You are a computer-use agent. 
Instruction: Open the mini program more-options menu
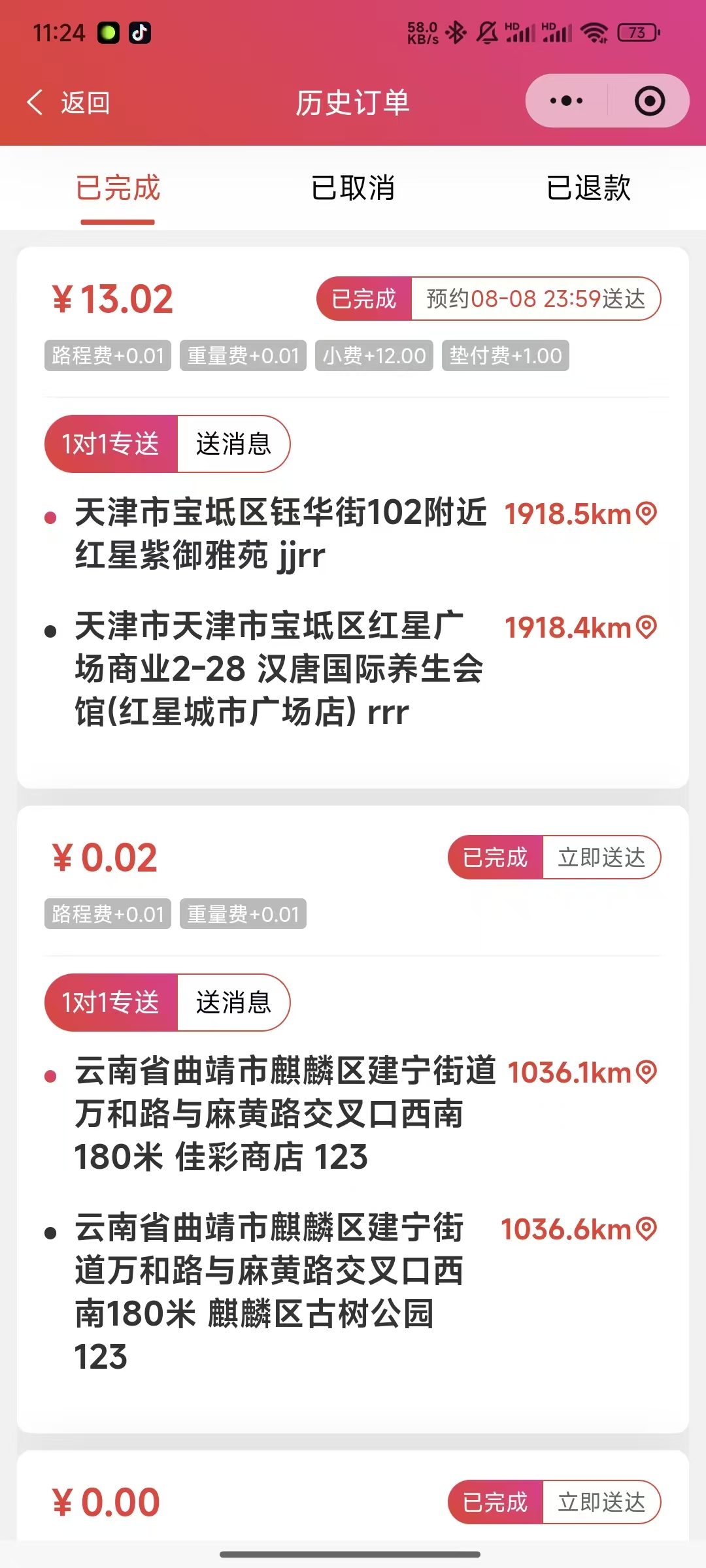pyautogui.click(x=566, y=101)
